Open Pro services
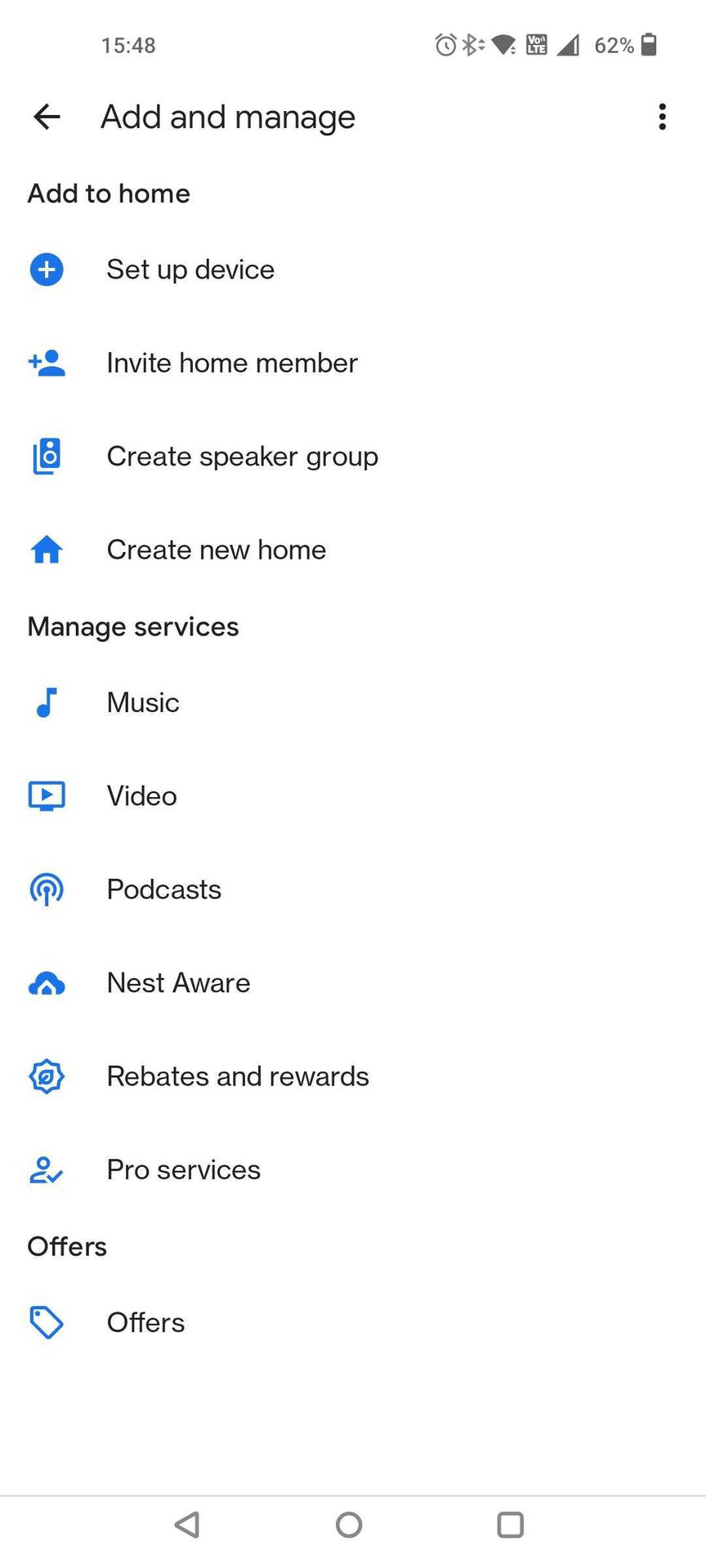706x1568 pixels. pyautogui.click(x=183, y=1169)
